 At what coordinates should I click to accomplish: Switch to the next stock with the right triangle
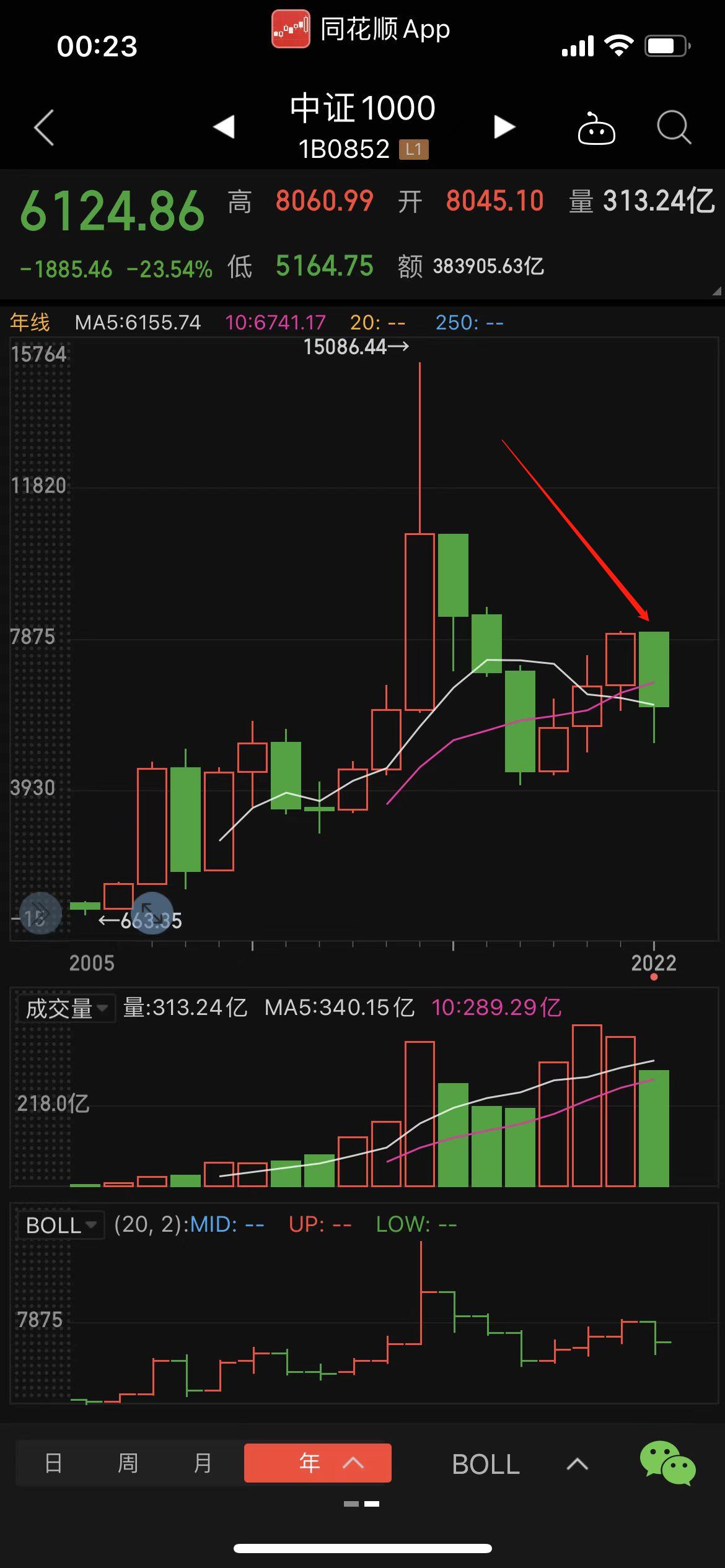coord(504,127)
